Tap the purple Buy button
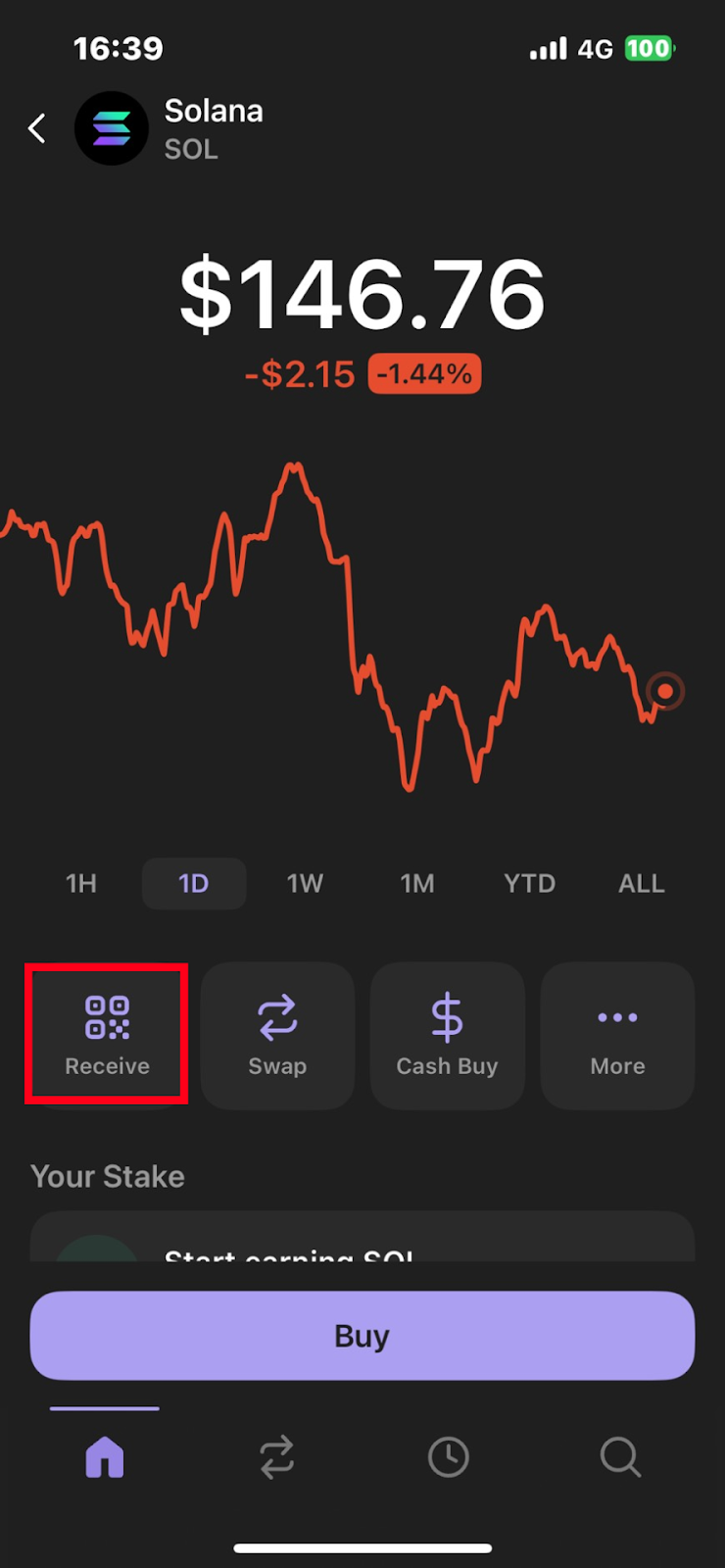The image size is (725, 1568). point(362,1336)
